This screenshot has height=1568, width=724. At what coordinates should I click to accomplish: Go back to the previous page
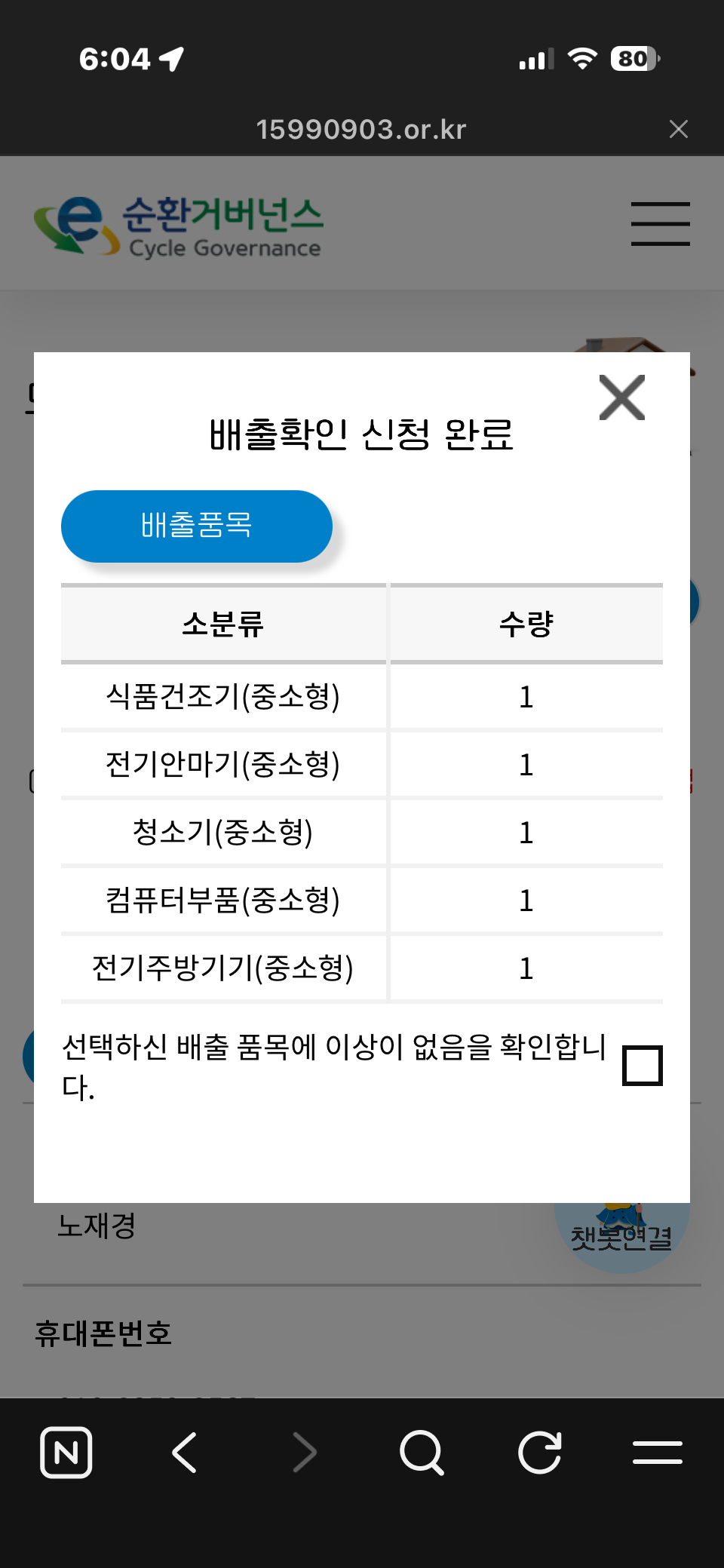[184, 1452]
